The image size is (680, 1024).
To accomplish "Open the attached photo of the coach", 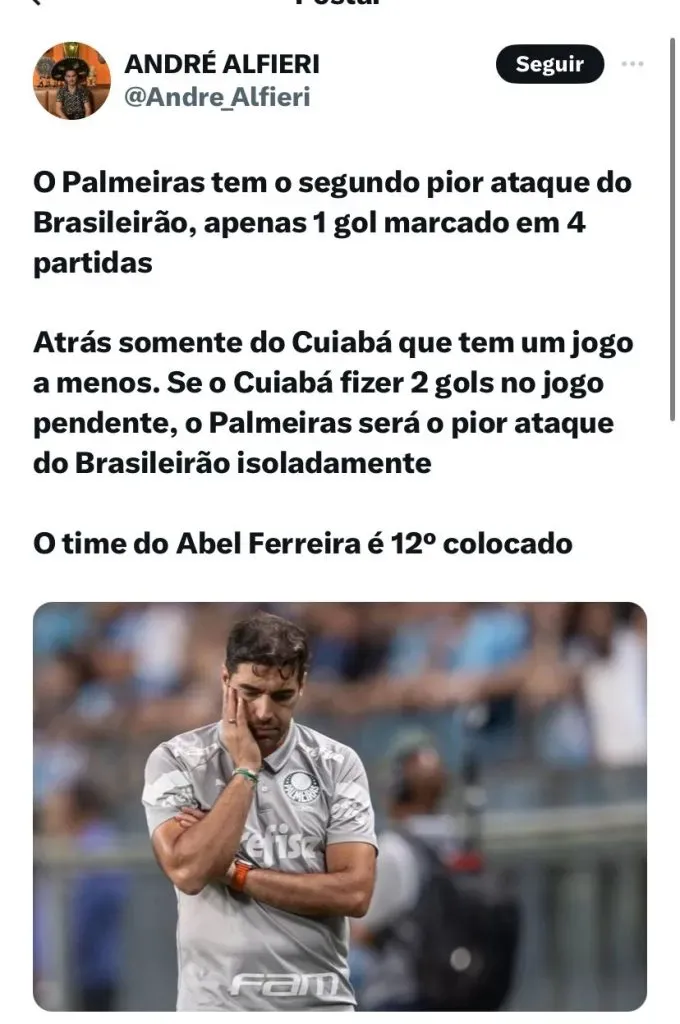I will click(340, 806).
